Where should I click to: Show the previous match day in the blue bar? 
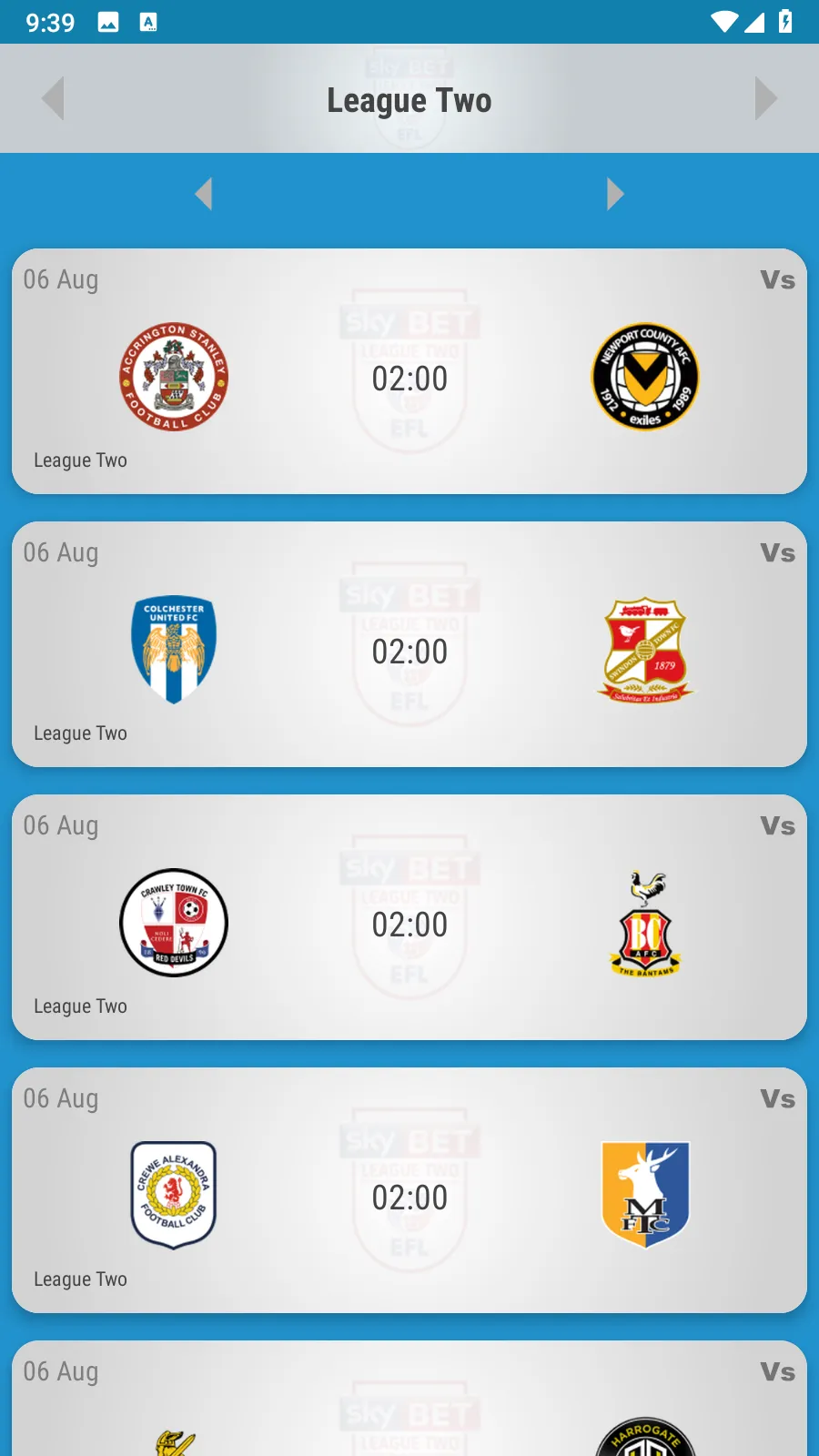[x=204, y=194]
